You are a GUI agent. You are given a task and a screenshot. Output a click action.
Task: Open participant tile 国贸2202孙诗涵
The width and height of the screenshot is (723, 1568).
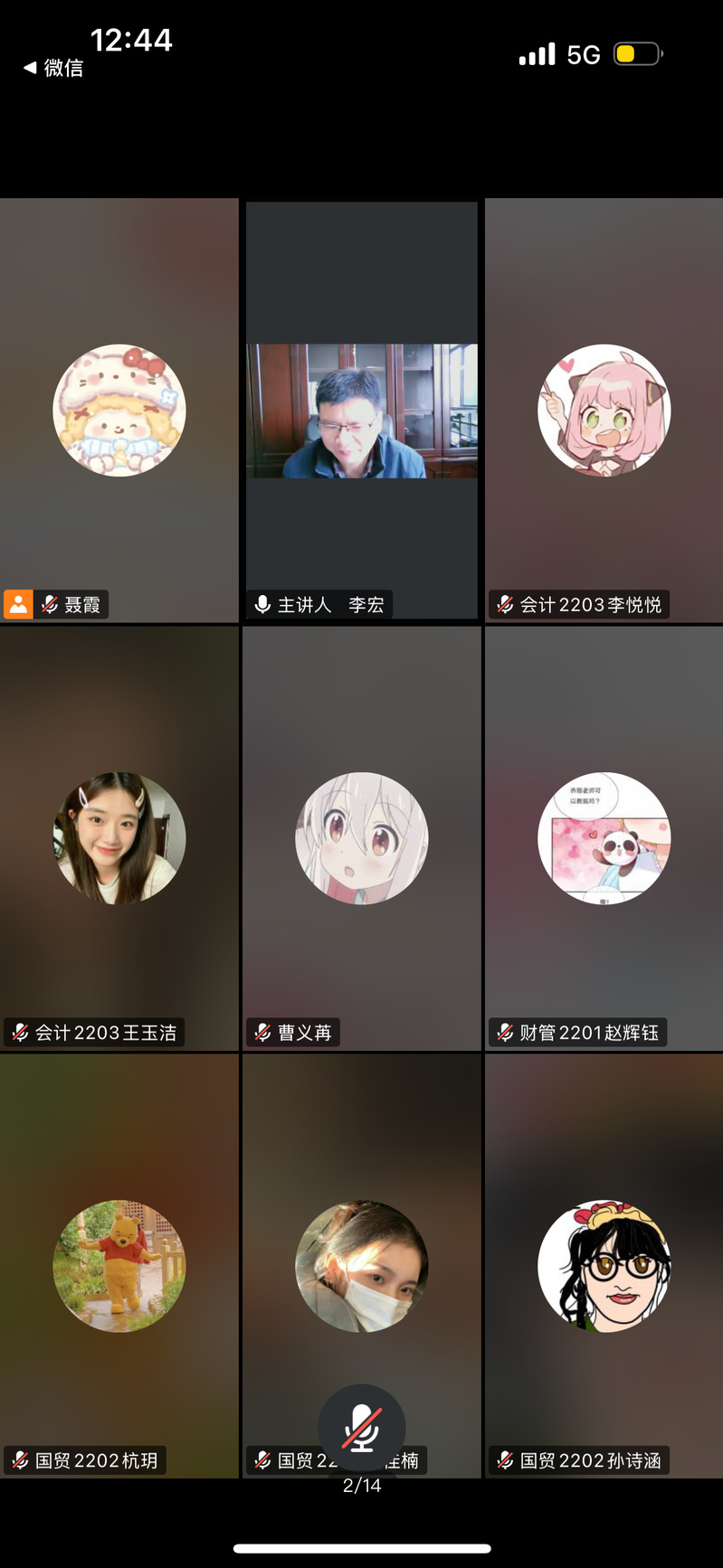tap(604, 1265)
